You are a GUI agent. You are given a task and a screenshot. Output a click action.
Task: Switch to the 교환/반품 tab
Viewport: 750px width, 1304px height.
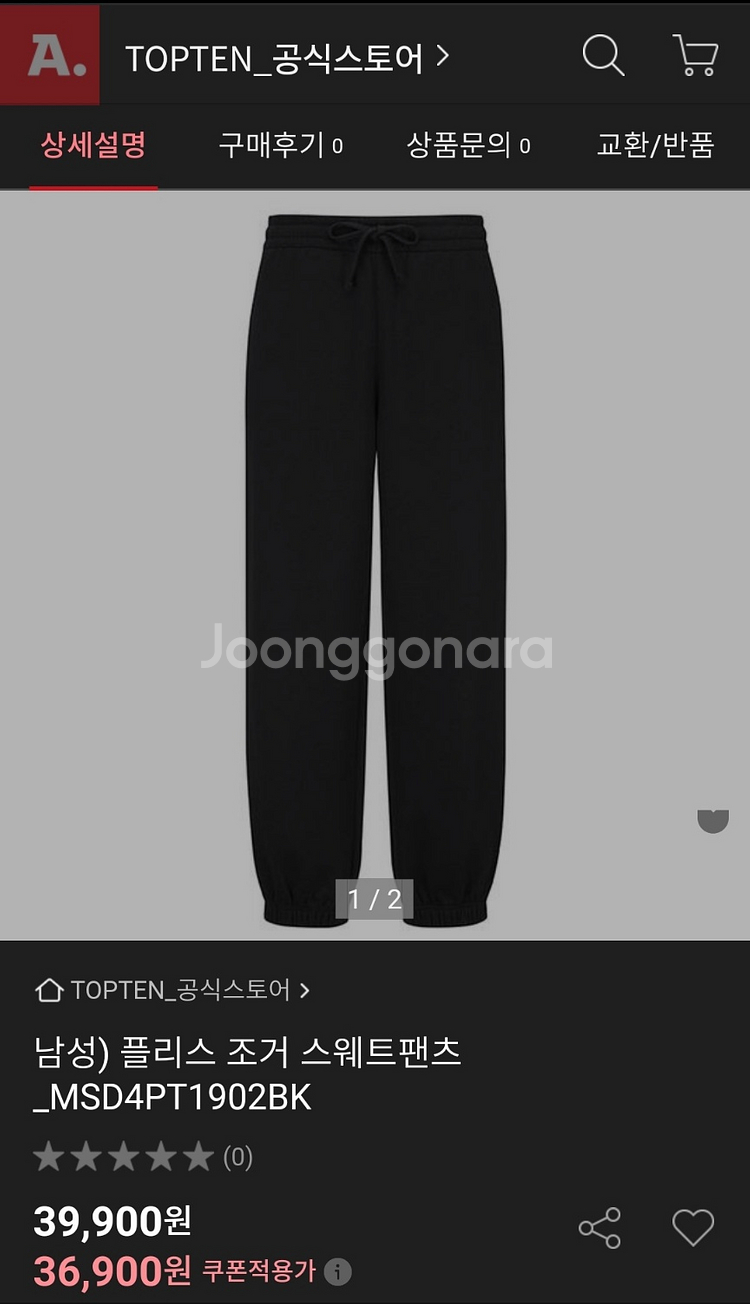pos(656,145)
